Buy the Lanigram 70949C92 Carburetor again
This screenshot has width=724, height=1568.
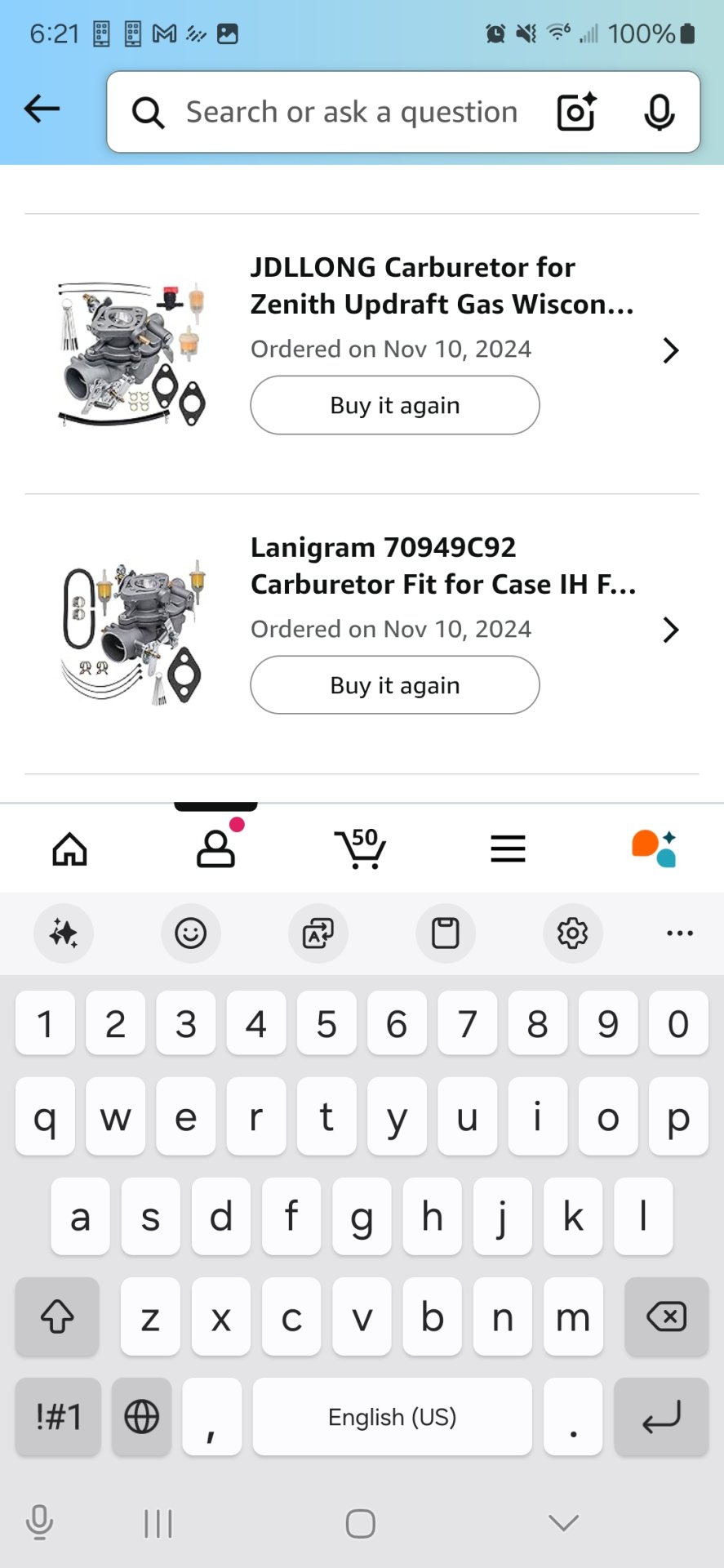point(395,685)
